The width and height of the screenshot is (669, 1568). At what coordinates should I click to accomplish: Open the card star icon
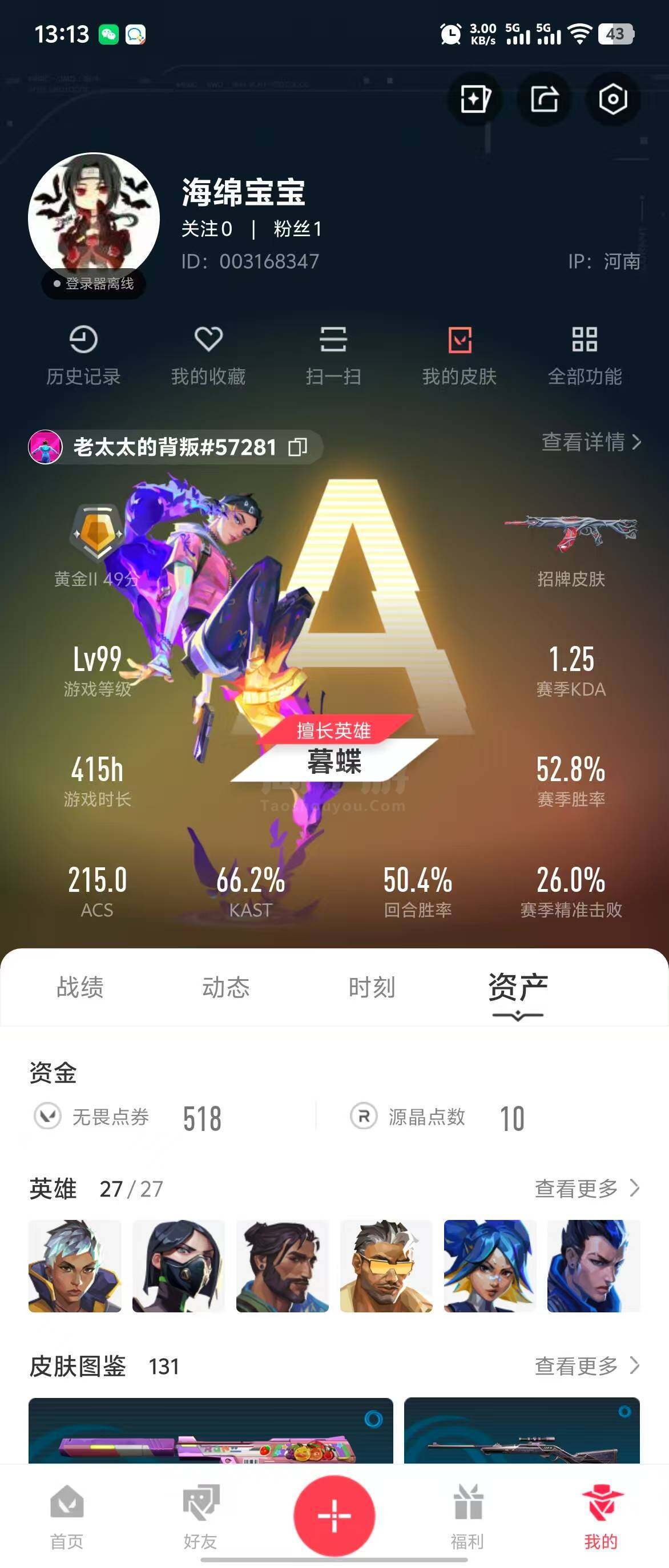click(475, 99)
